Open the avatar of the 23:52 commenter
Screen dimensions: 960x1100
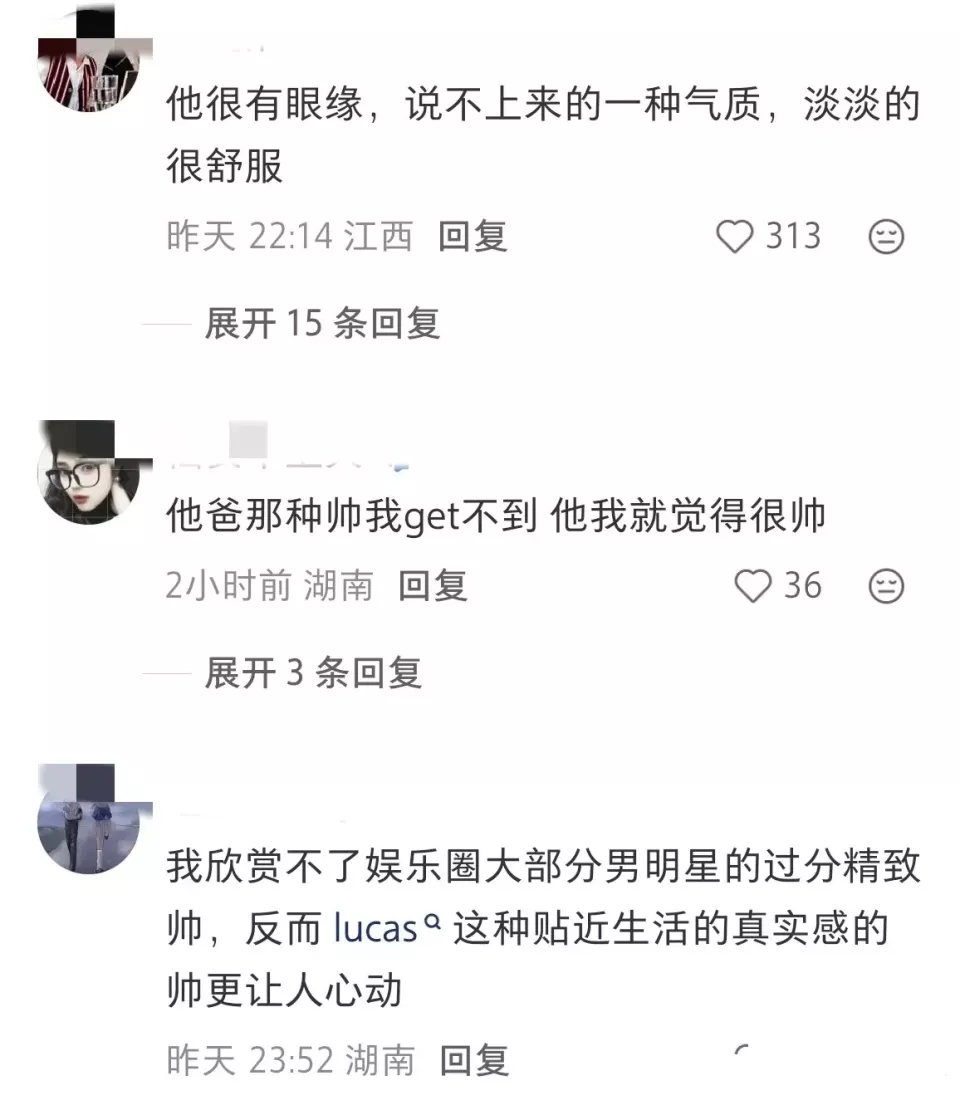tap(88, 818)
